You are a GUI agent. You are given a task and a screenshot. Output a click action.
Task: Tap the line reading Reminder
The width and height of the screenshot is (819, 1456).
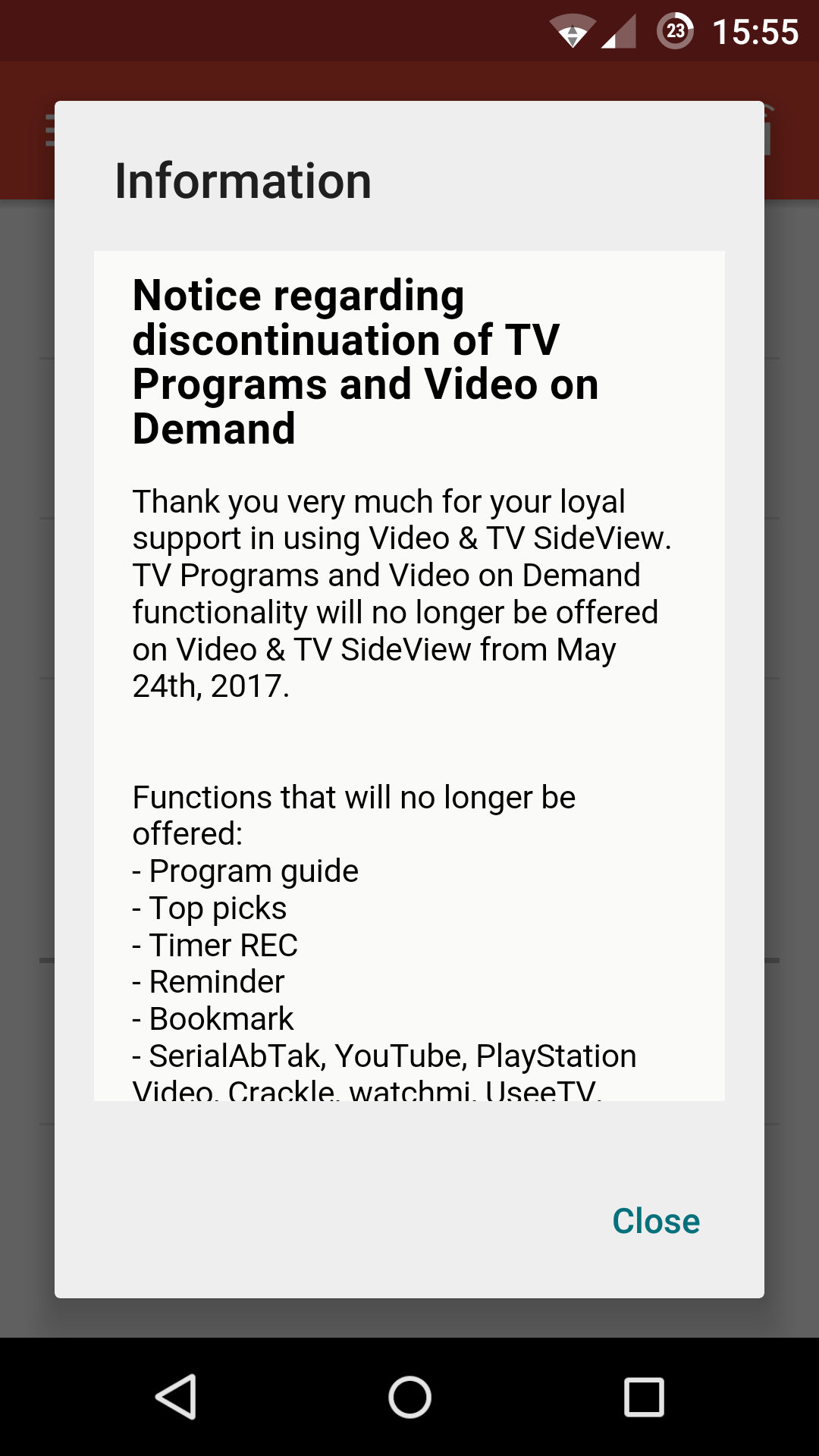click(x=206, y=981)
